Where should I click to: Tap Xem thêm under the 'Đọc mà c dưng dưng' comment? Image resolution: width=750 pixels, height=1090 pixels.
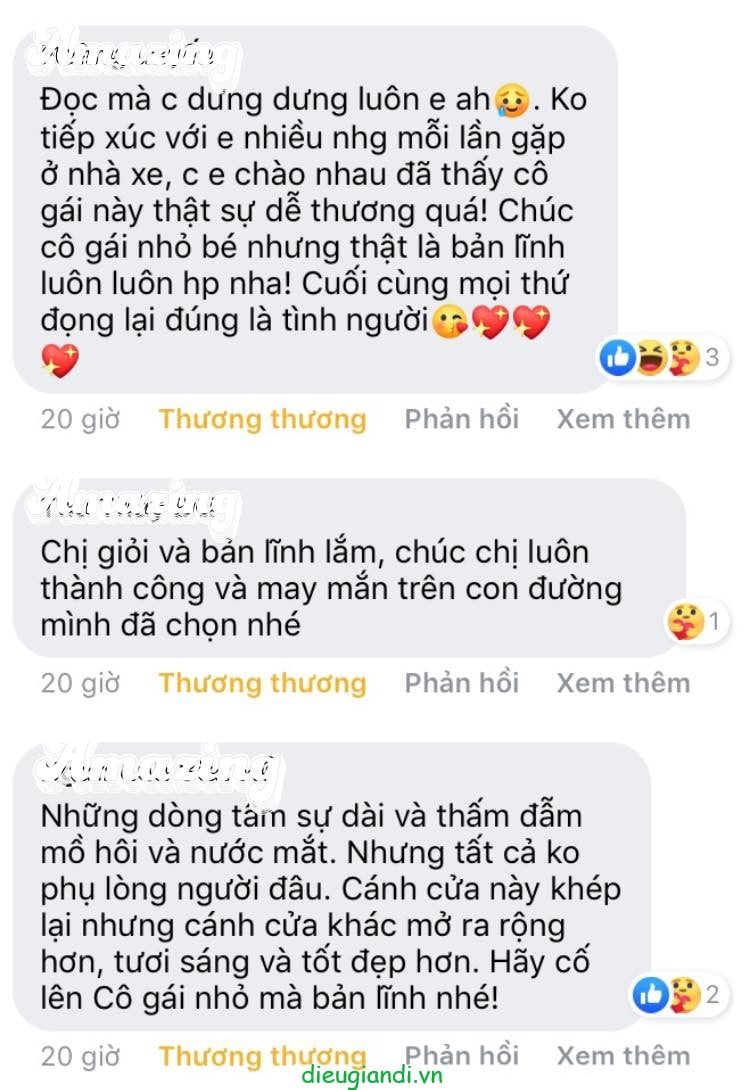[623, 419]
